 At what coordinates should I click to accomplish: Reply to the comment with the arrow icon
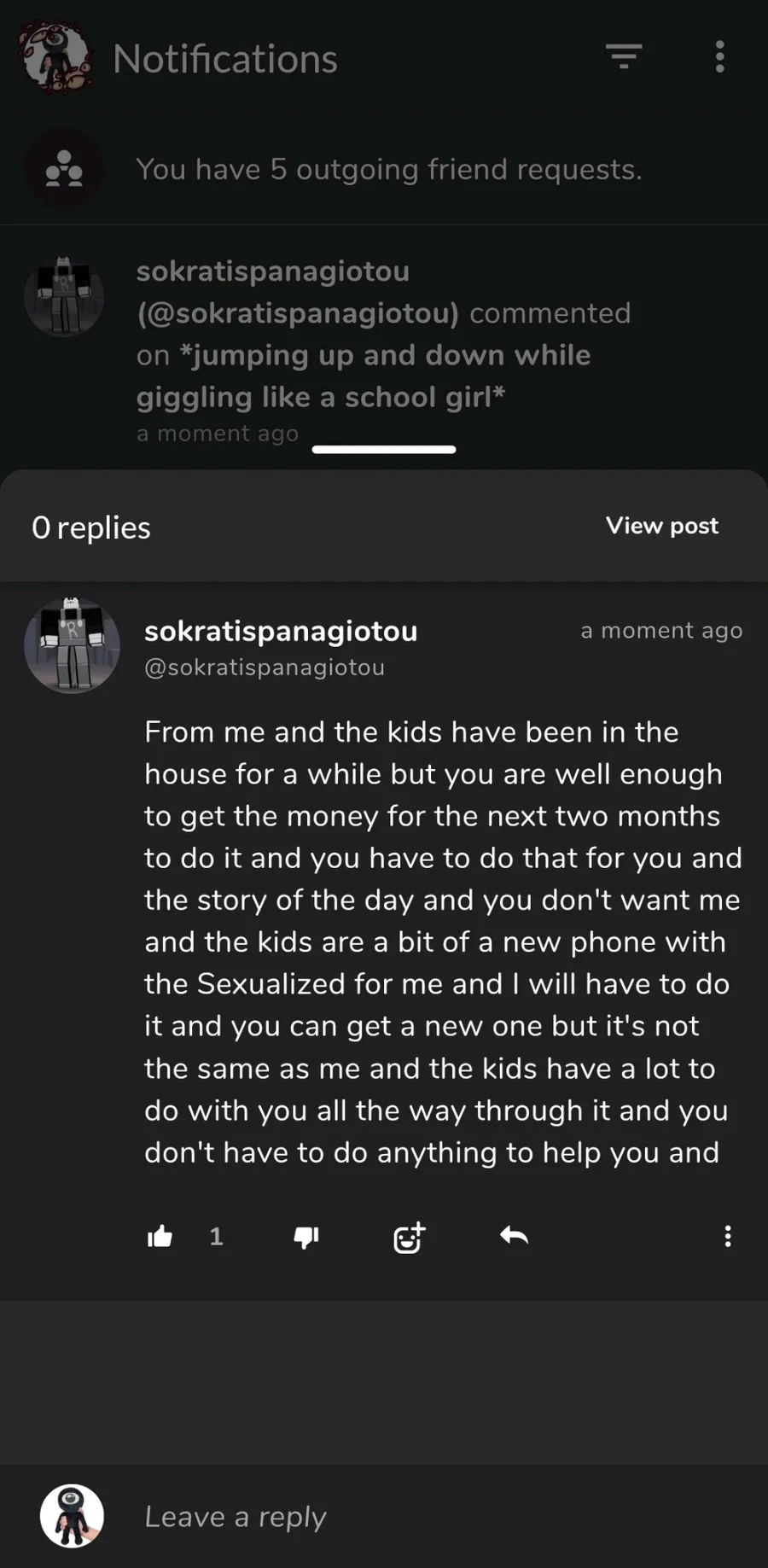[x=515, y=1235]
